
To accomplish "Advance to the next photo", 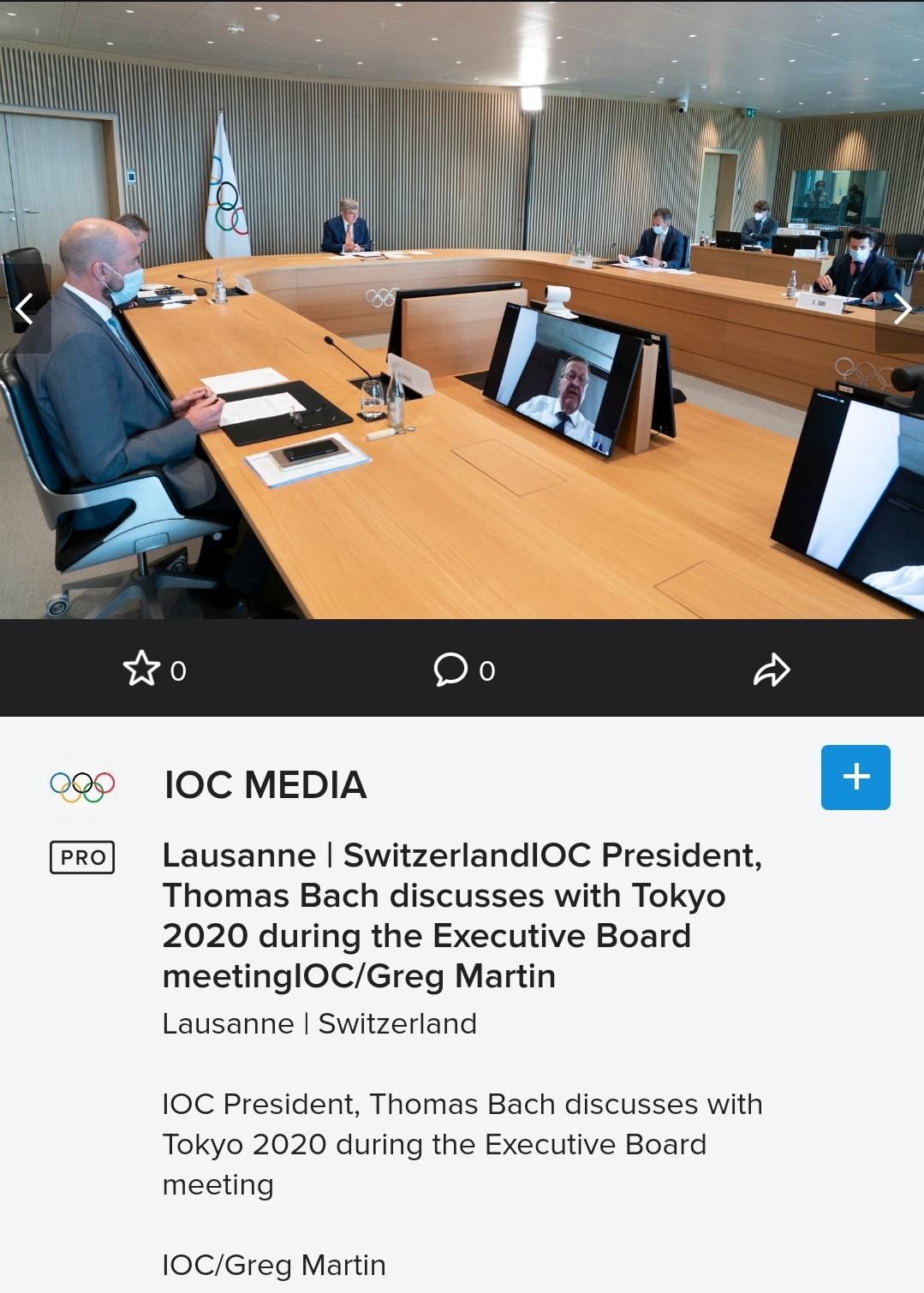I will (901, 309).
